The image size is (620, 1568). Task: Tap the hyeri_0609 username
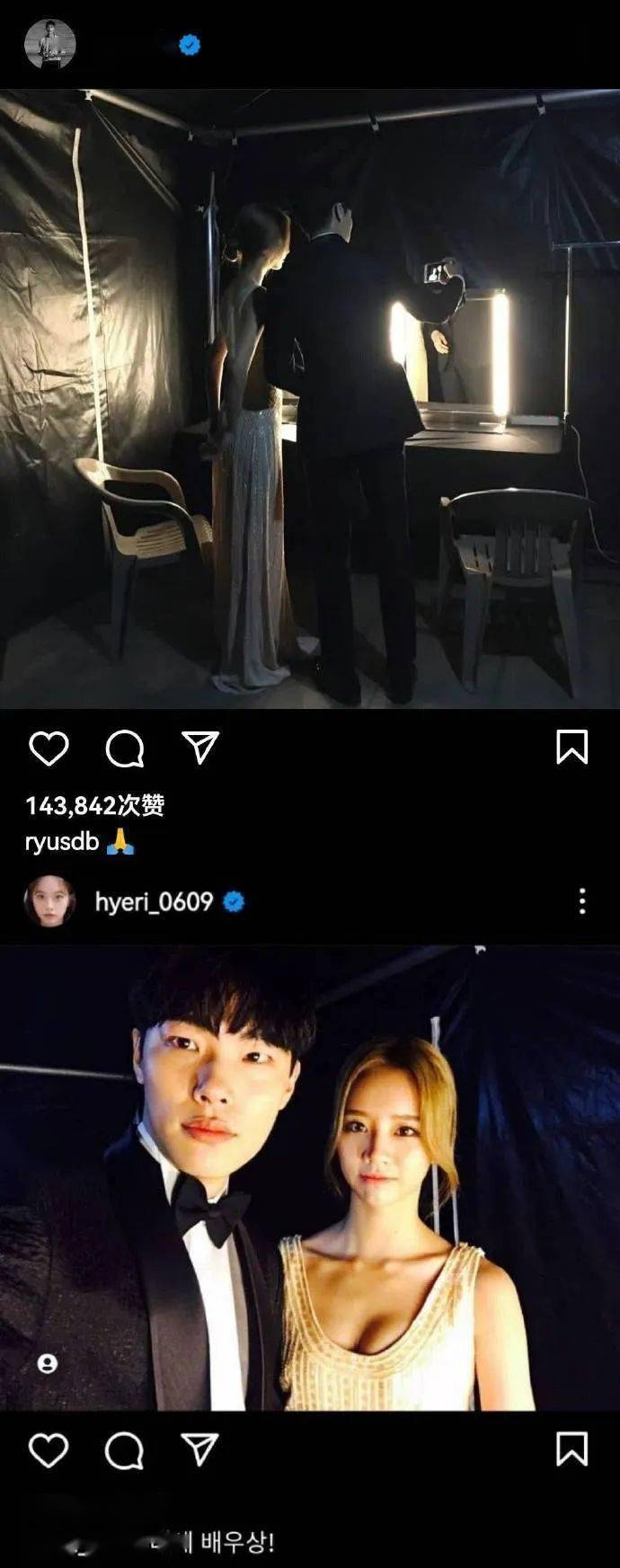tap(154, 901)
